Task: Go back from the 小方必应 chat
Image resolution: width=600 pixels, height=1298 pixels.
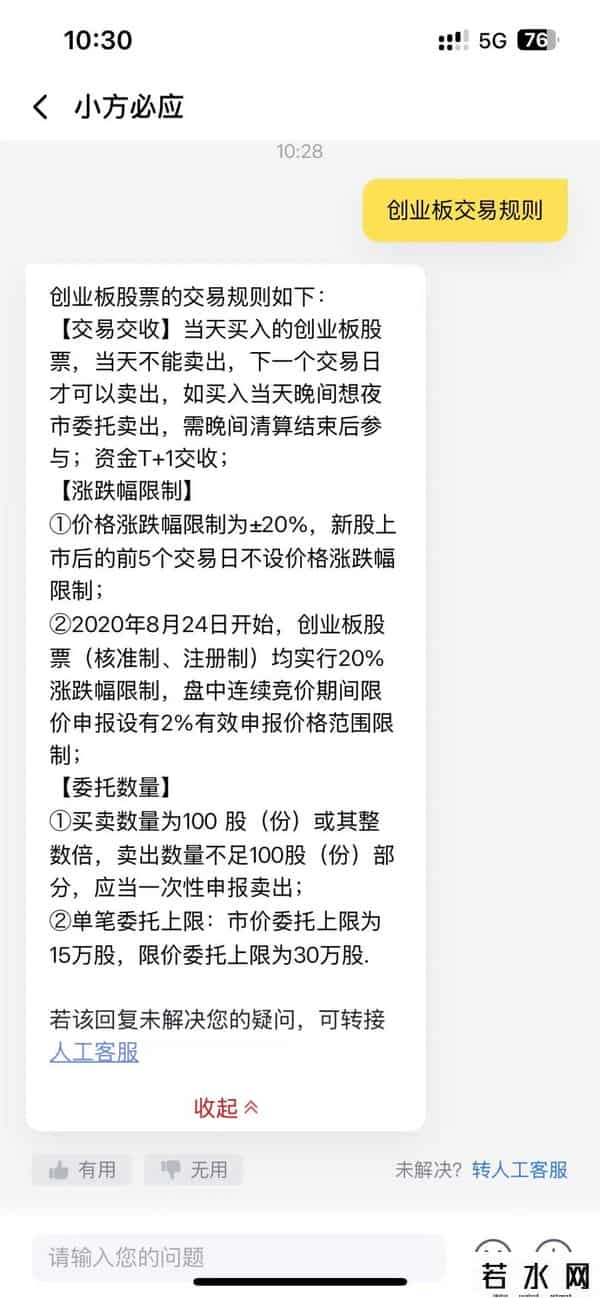Action: pos(40,108)
